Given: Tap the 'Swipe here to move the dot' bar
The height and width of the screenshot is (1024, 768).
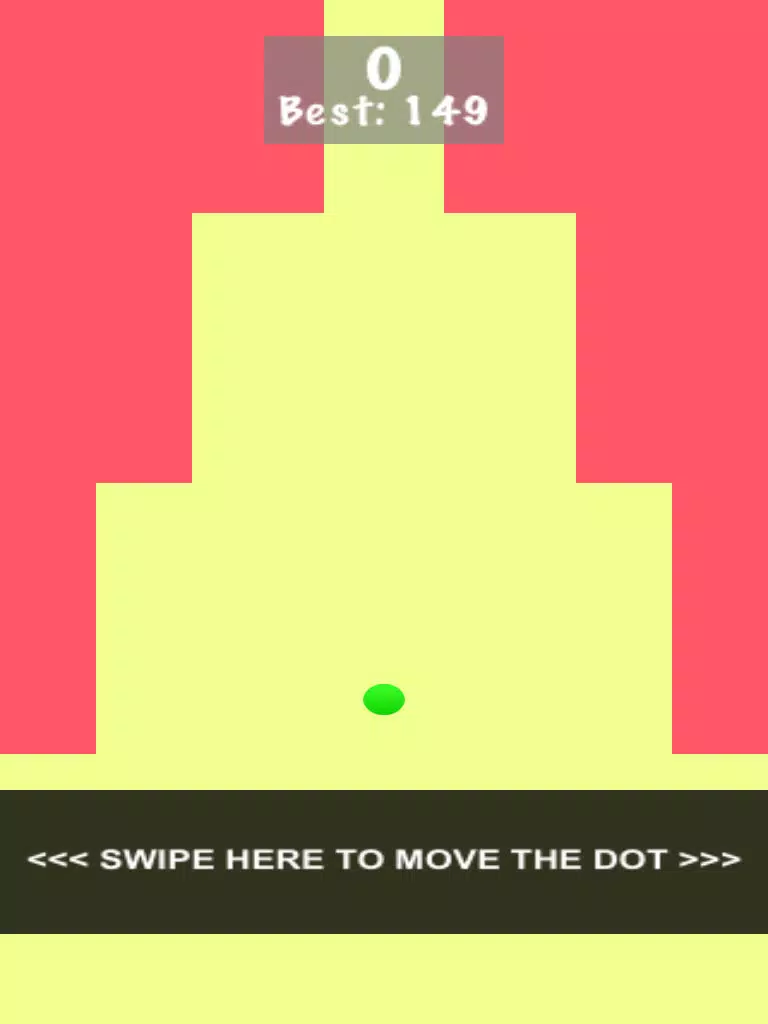Looking at the screenshot, I should 384,861.
